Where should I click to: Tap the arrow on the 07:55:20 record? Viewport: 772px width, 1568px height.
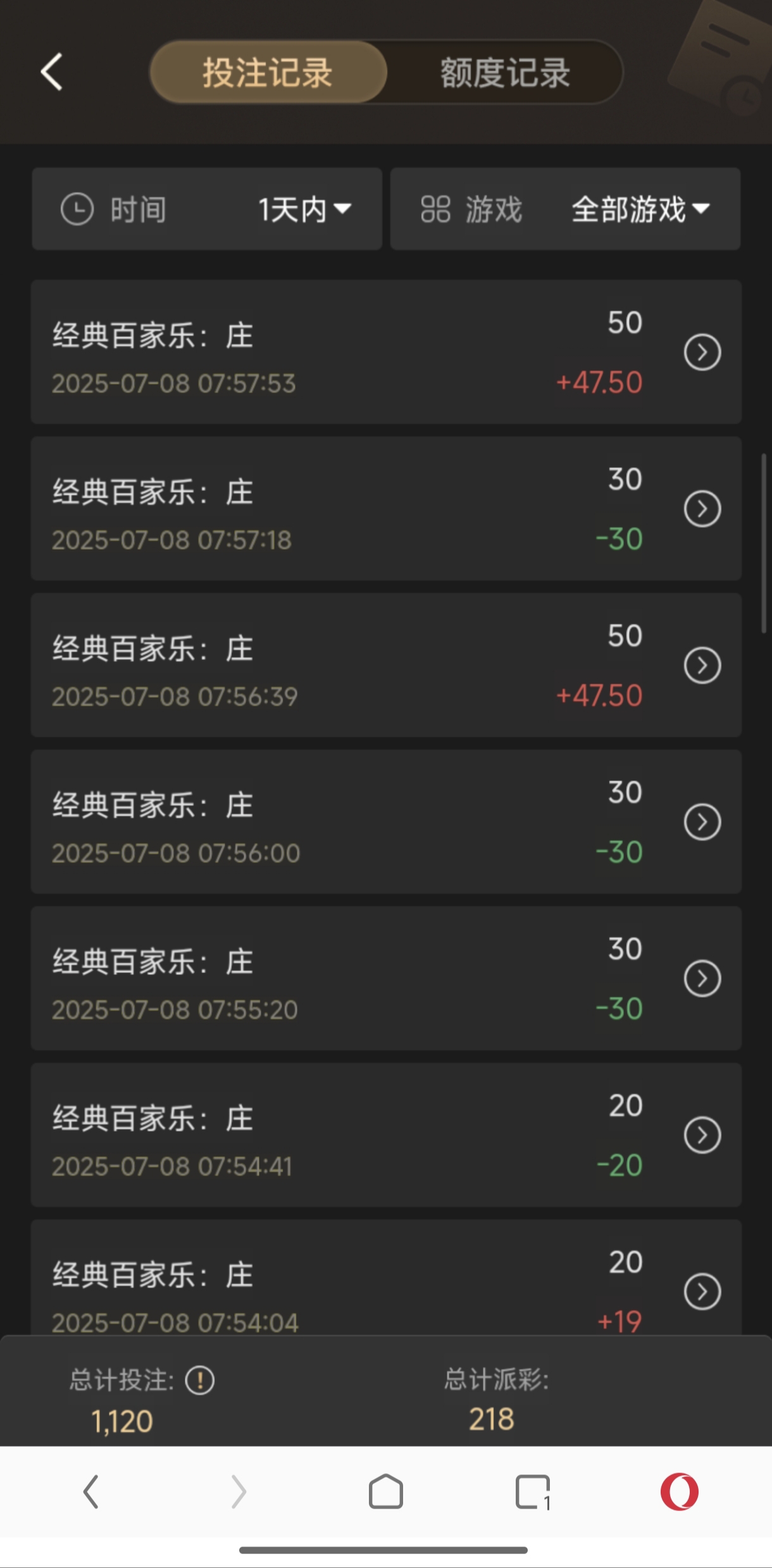702,979
